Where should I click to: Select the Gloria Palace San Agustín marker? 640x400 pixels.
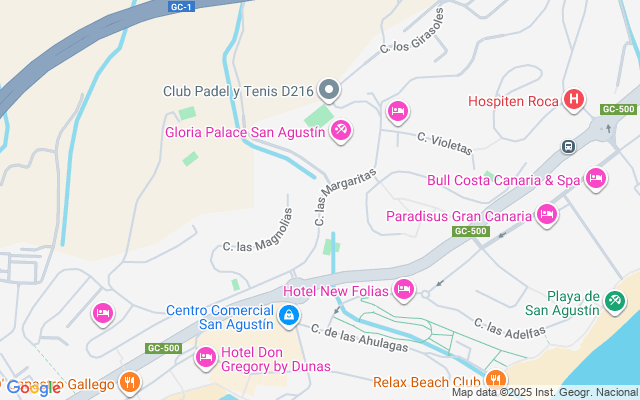(341, 131)
